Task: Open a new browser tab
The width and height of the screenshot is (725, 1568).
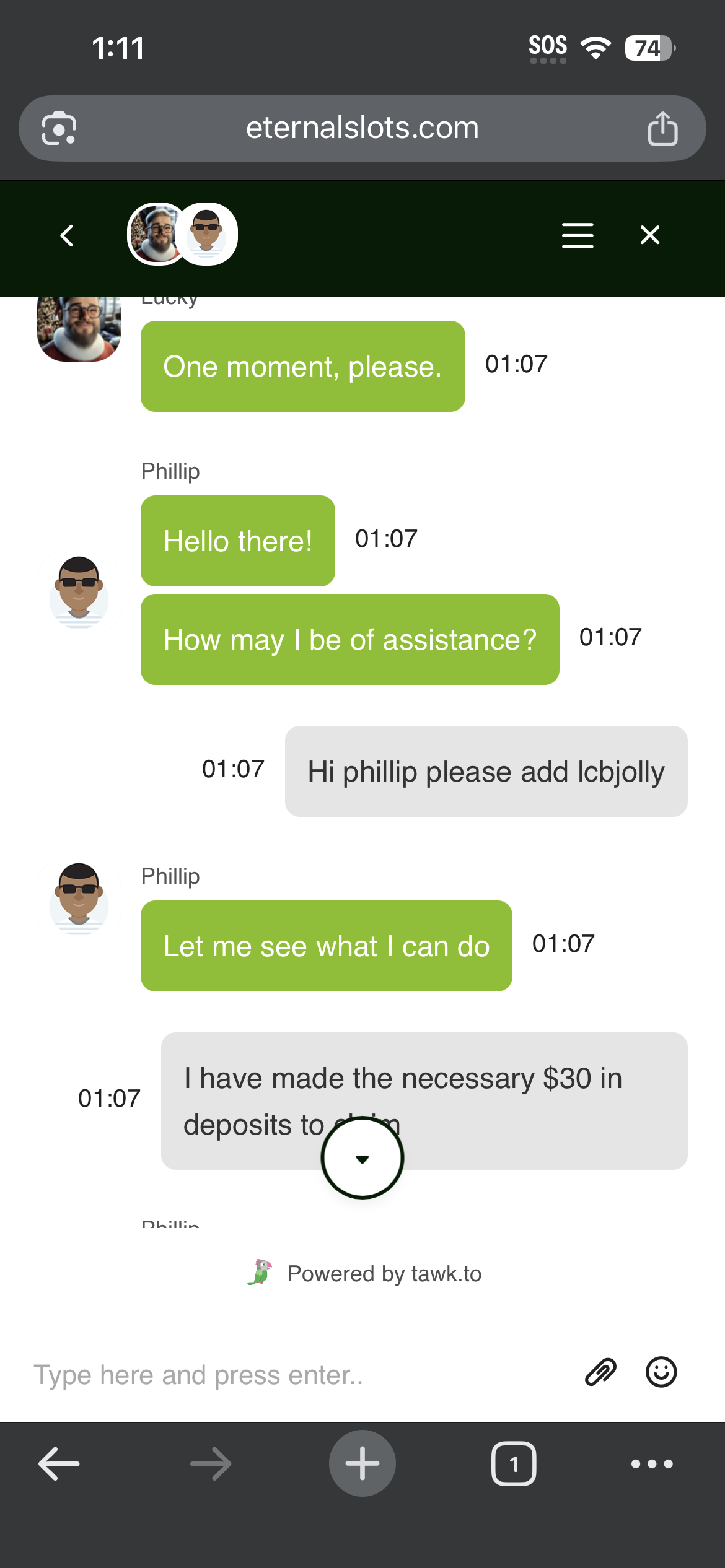Action: (362, 1464)
